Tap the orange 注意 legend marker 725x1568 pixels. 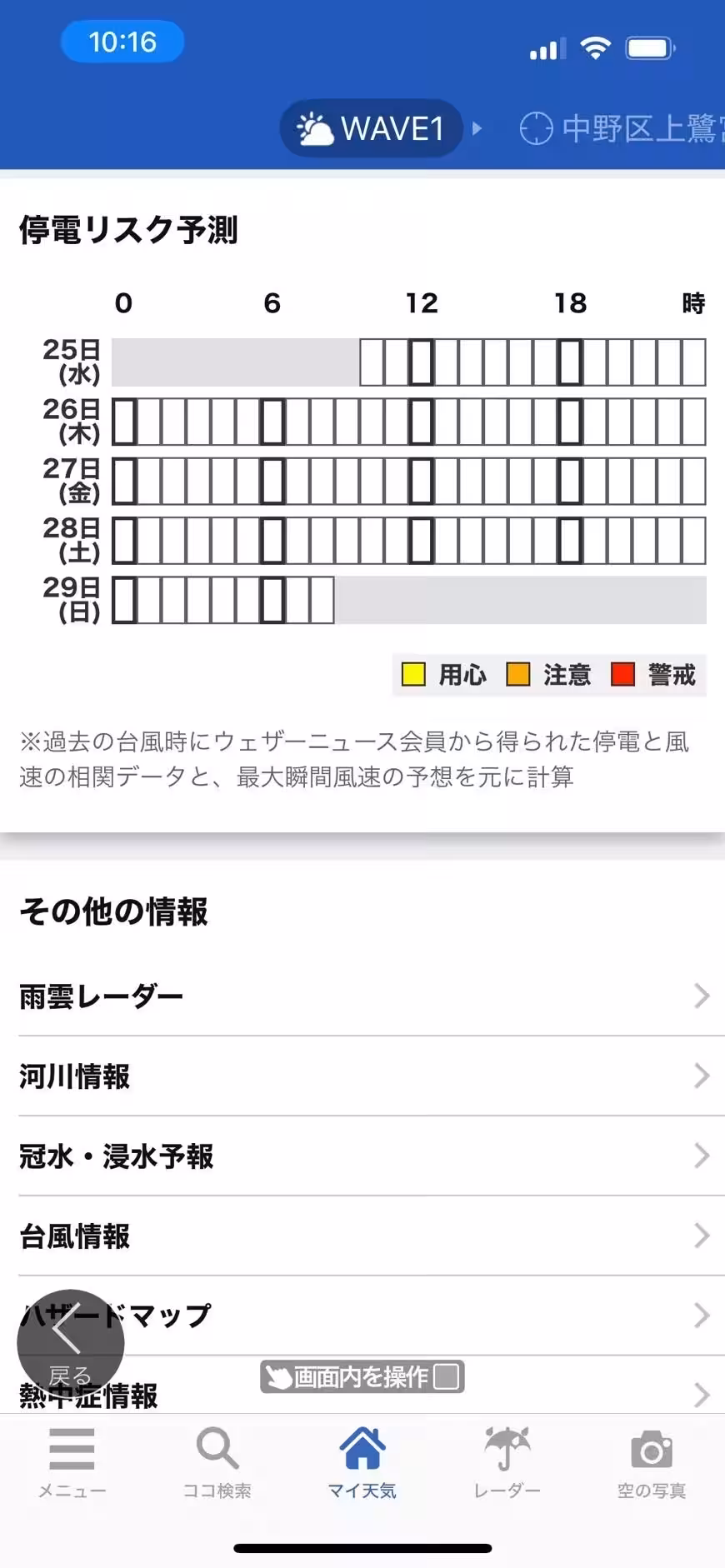coord(518,675)
